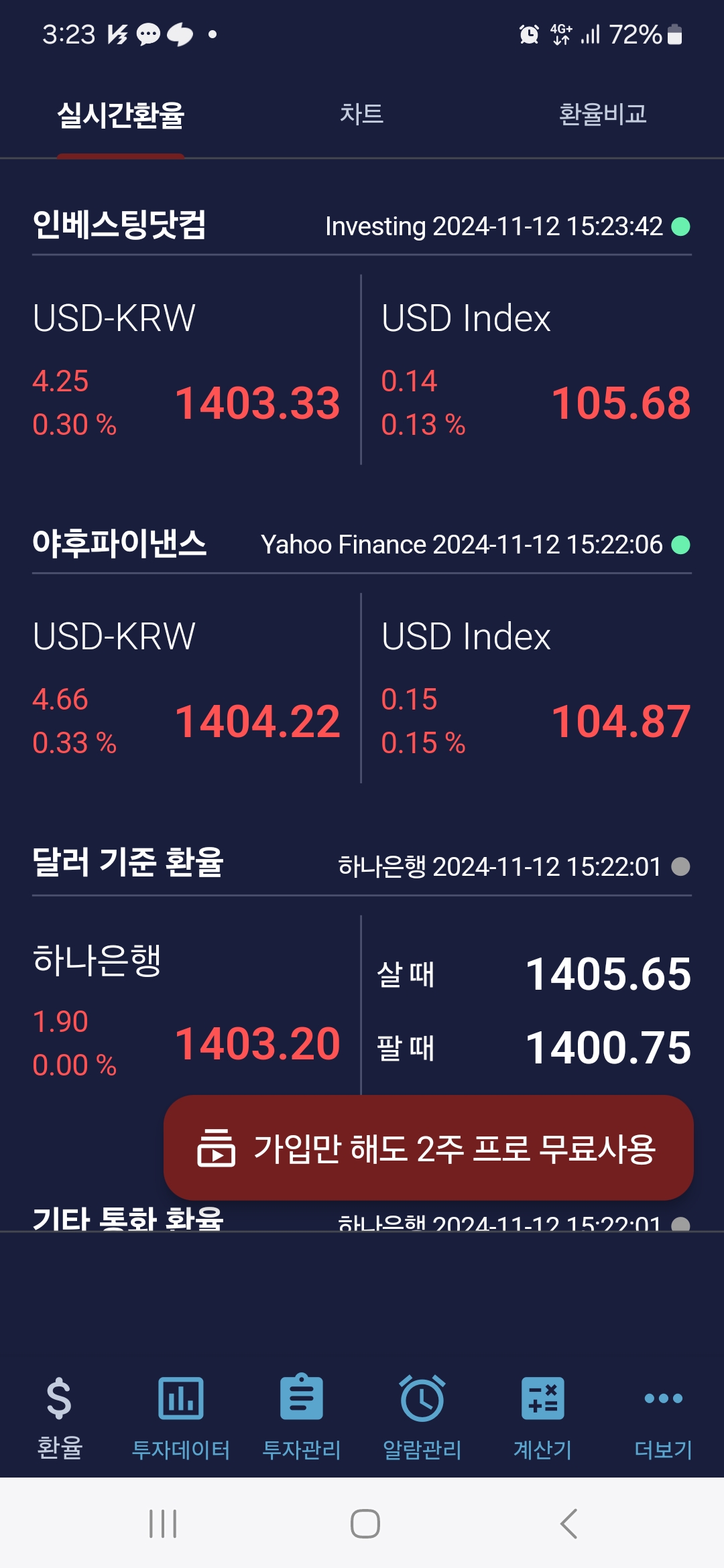
Task: Open the 가입만 해도 2주 프로 무료사용 banner
Action: [428, 1148]
